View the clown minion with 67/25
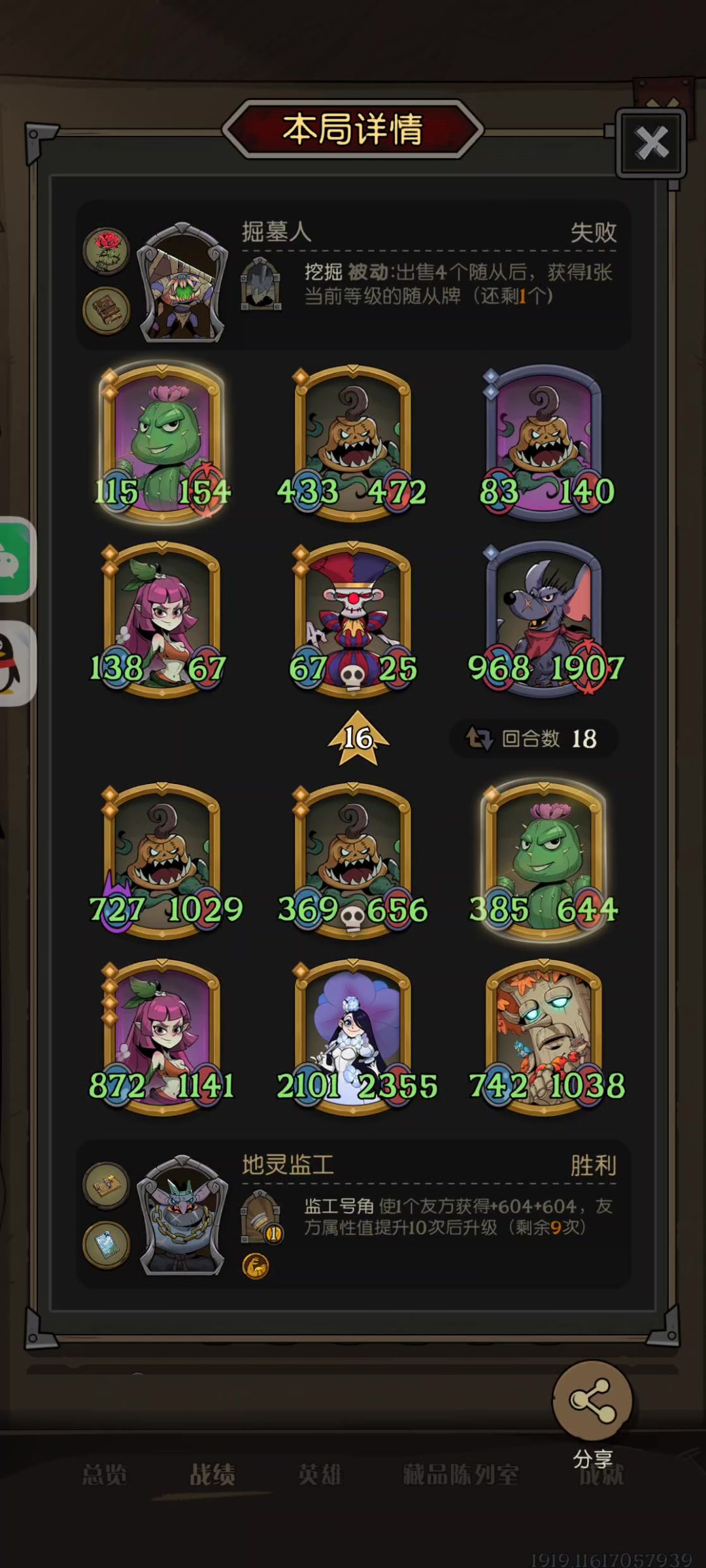This screenshot has height=1568, width=706. coord(353,620)
